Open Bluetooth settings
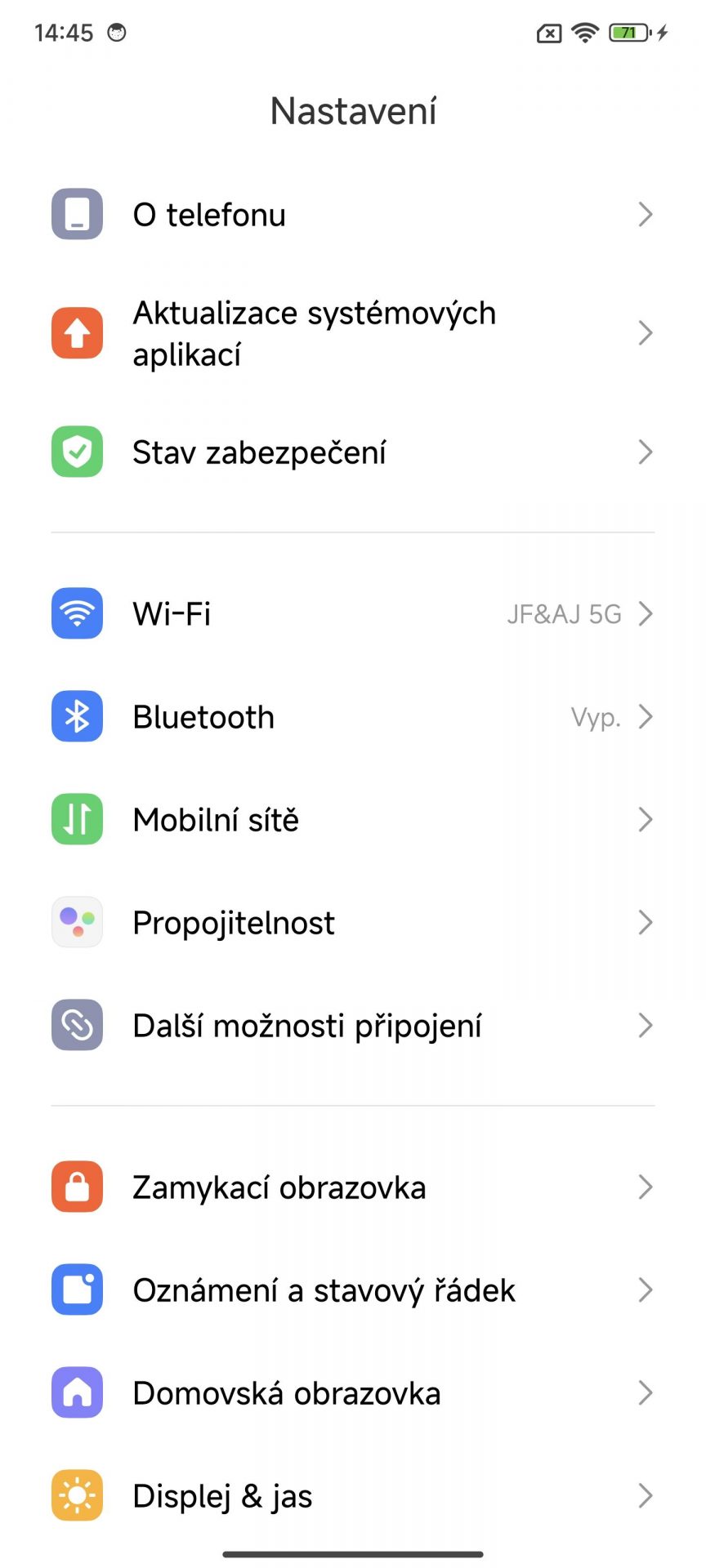The image size is (706, 1568). 353,716
